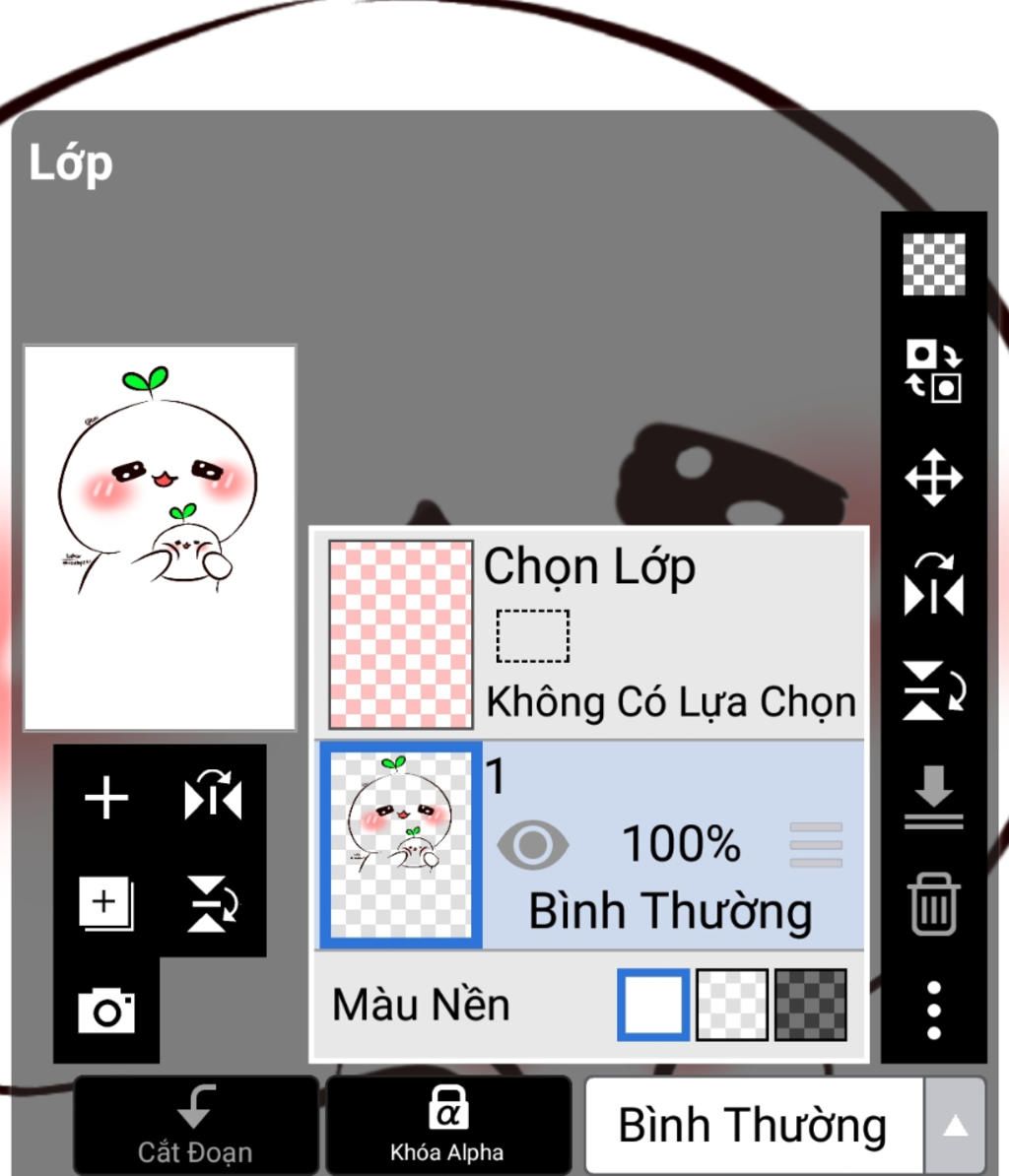
Task: Open the move transform tool
Action: tap(933, 479)
